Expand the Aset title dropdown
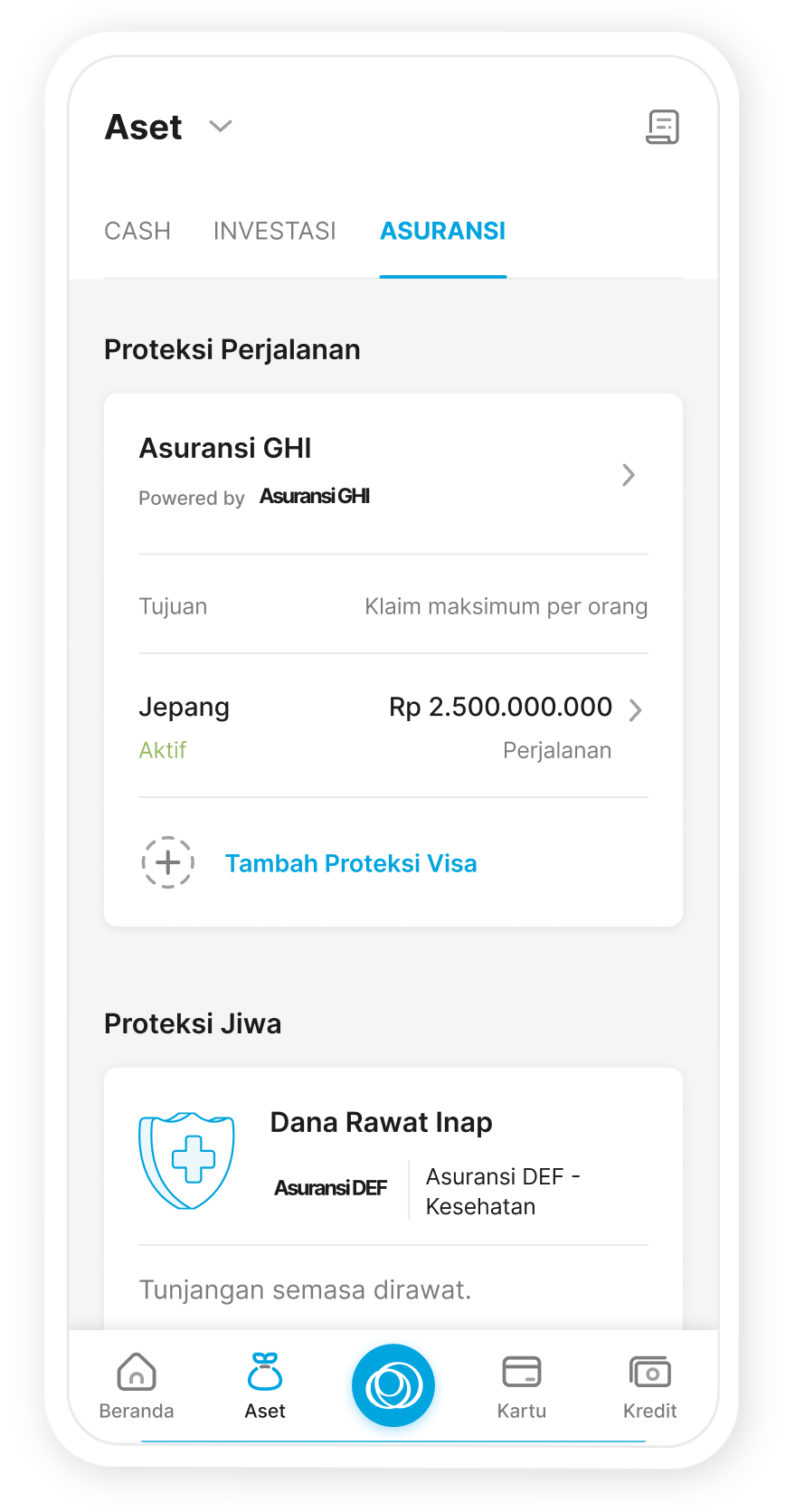The image size is (795, 1512). (220, 127)
